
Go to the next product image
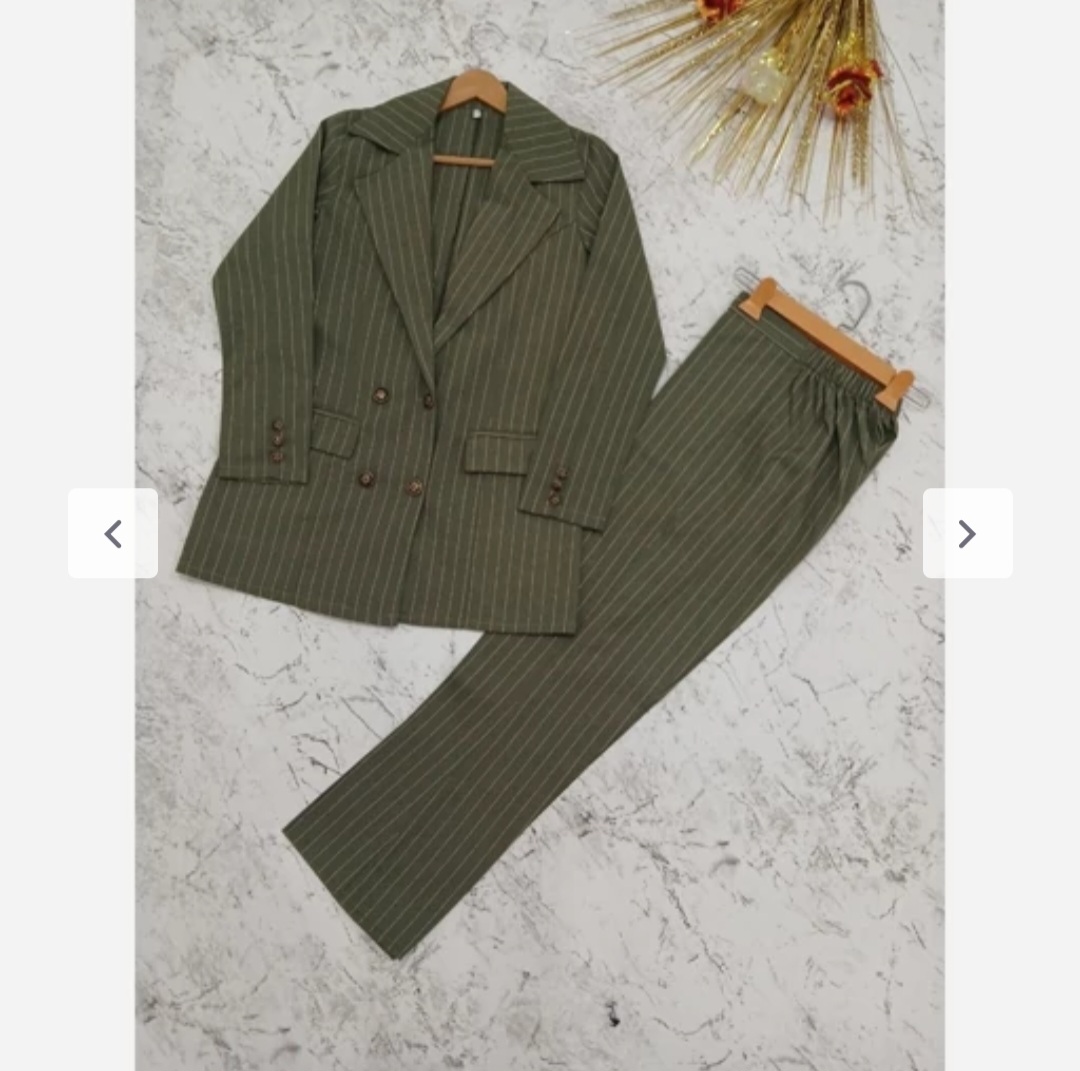[x=967, y=533]
